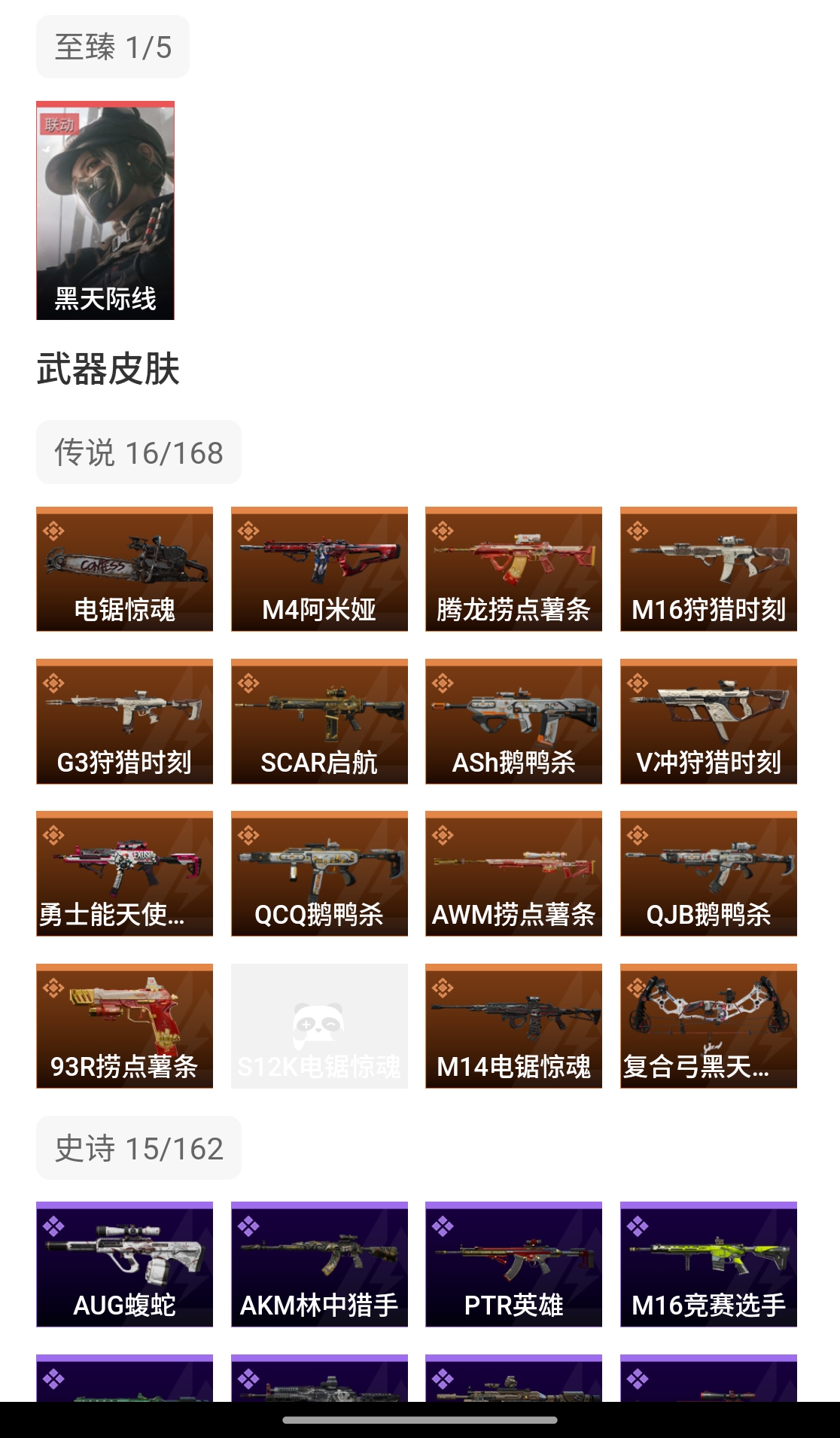The image size is (840, 1438).
Task: Open the M16狩猎时刻 skin
Action: coord(708,569)
